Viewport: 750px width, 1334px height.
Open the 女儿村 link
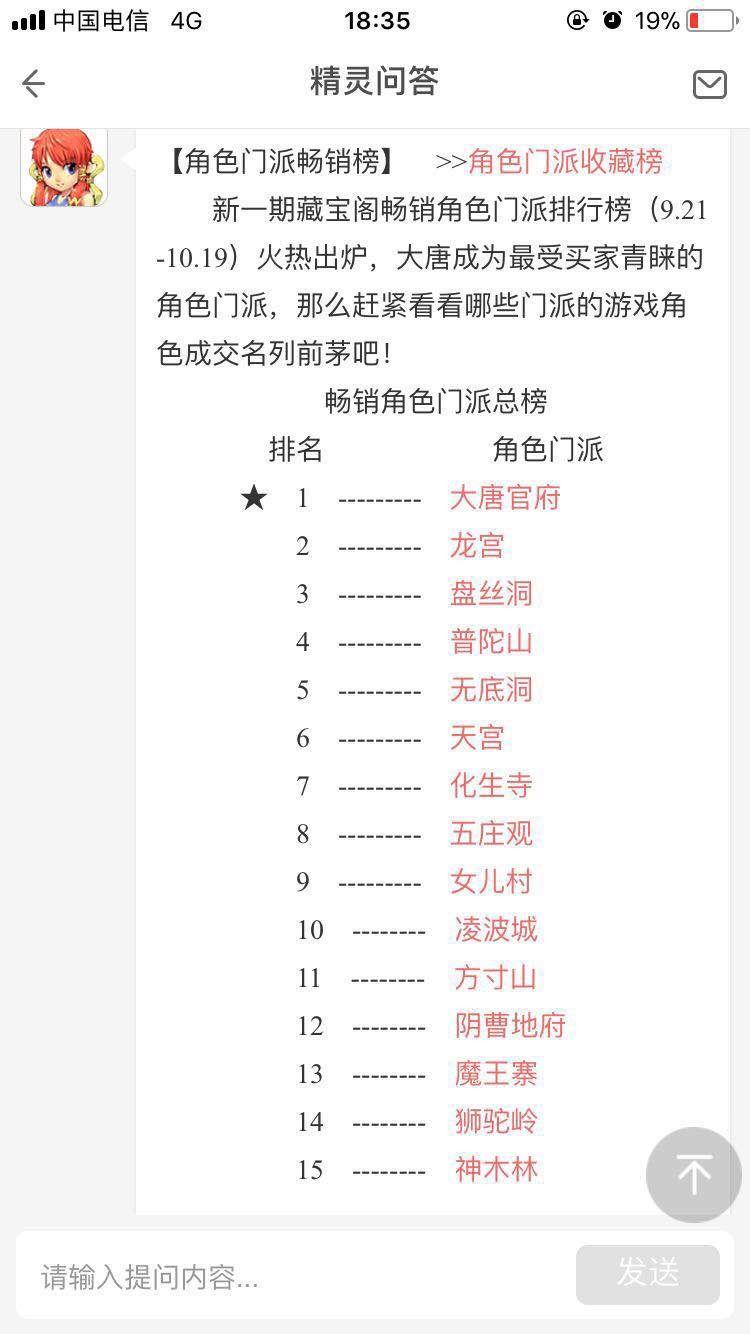(491, 881)
